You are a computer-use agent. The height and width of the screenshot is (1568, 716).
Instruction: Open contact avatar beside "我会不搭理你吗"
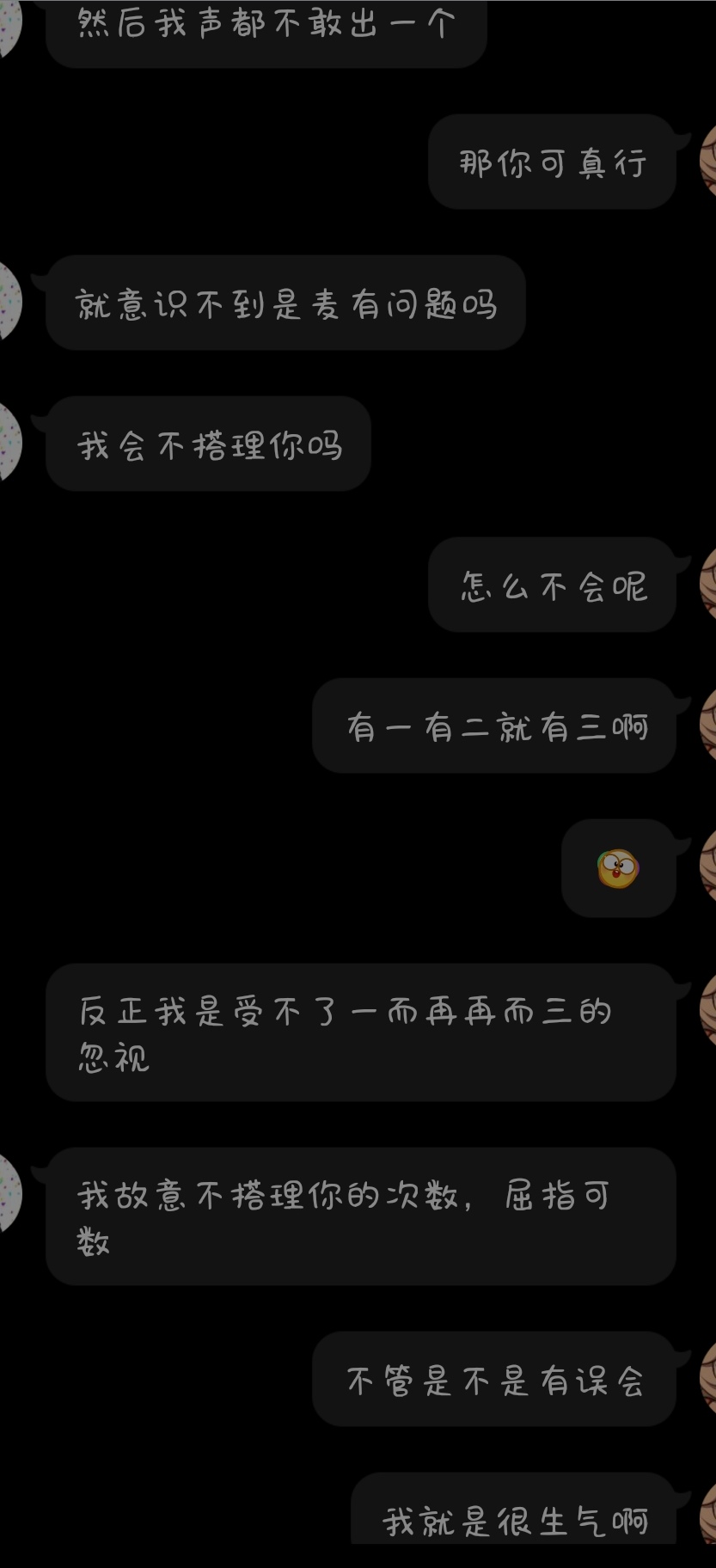click(9, 443)
